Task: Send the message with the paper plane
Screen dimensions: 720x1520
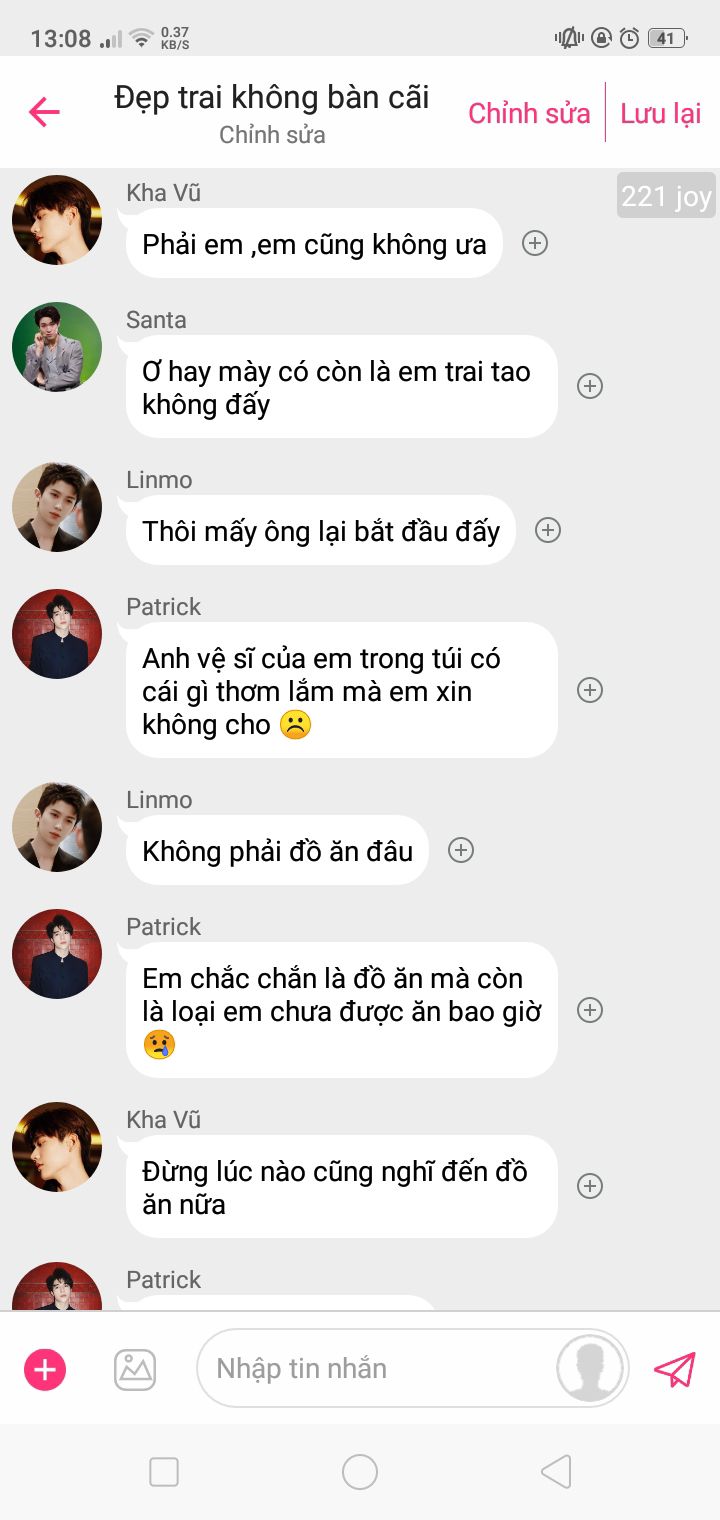Action: 675,1369
